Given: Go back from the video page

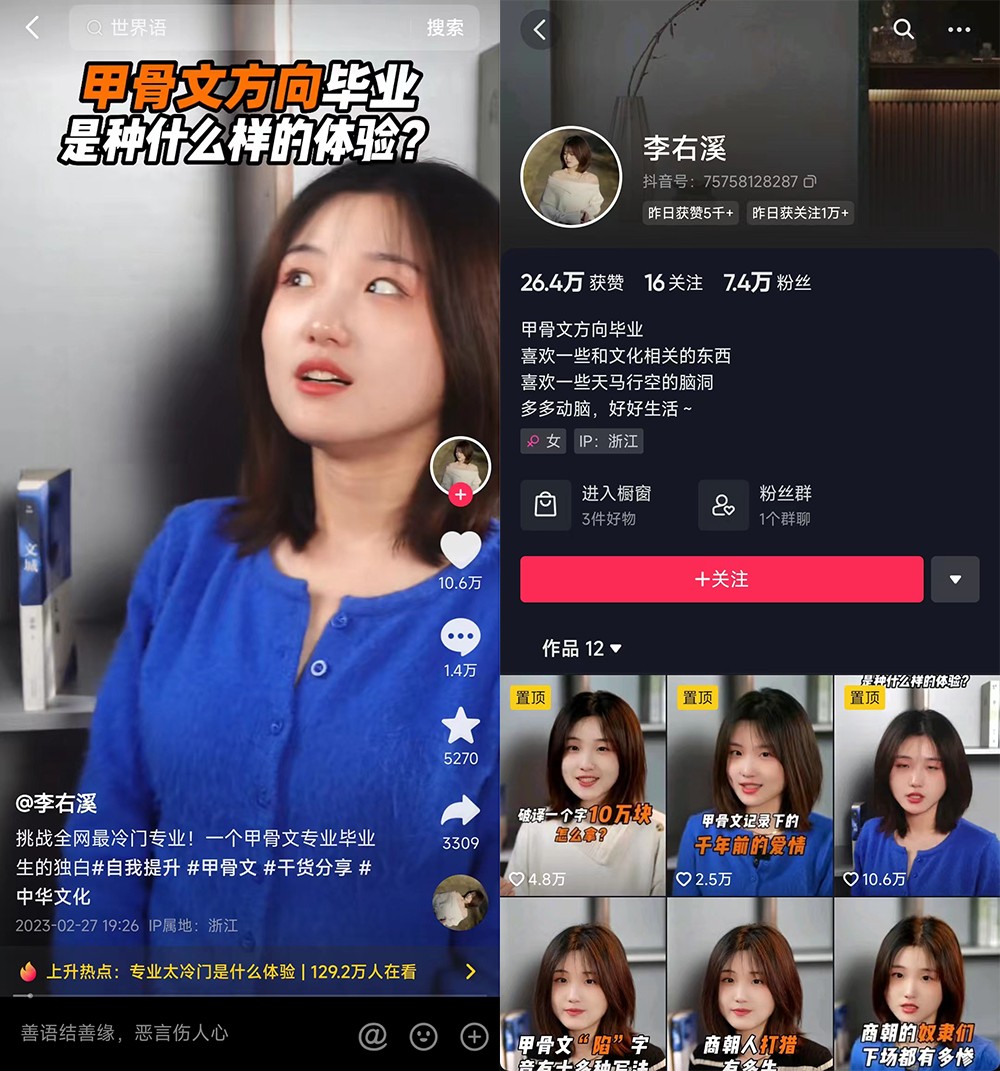Looking at the screenshot, I should pos(32,28).
